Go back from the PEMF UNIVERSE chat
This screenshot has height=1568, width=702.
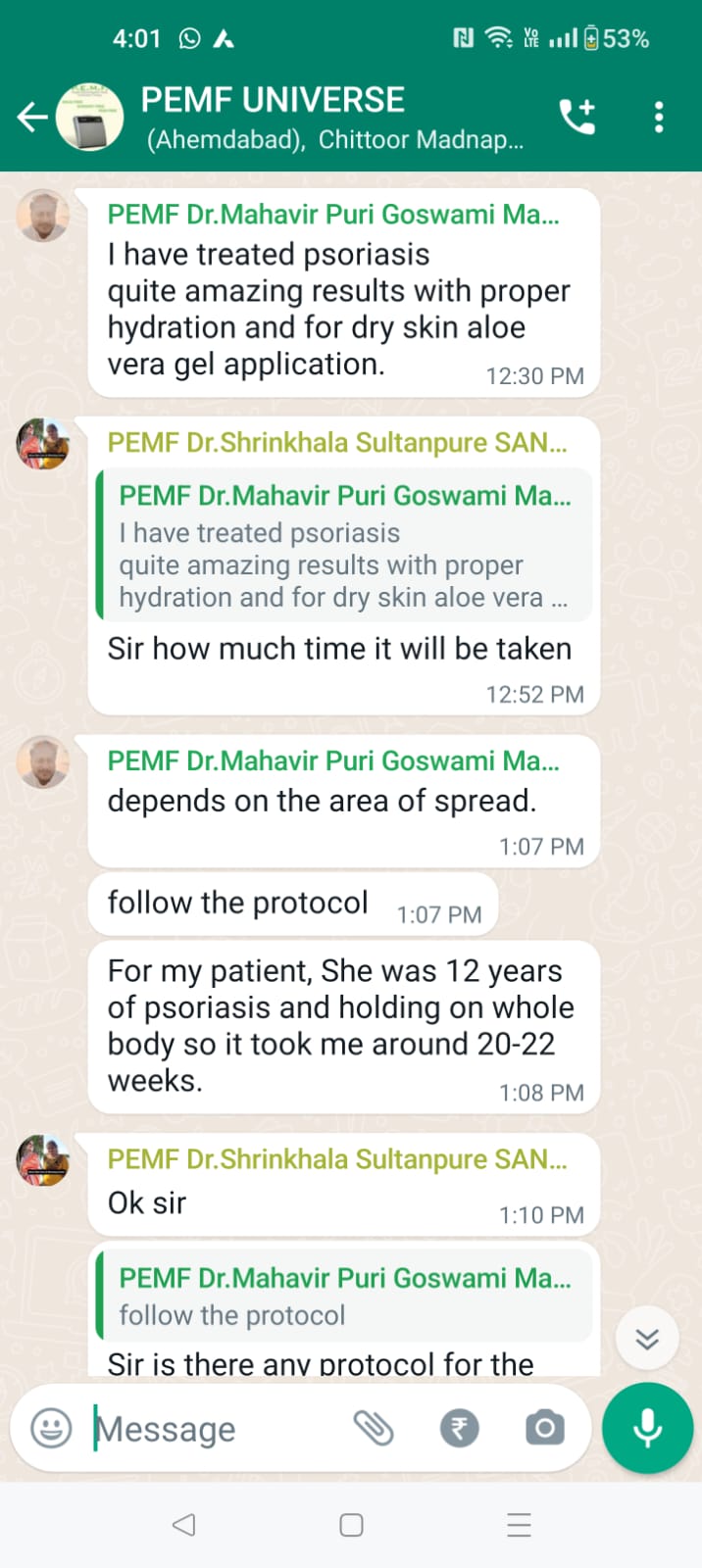pos(32,118)
